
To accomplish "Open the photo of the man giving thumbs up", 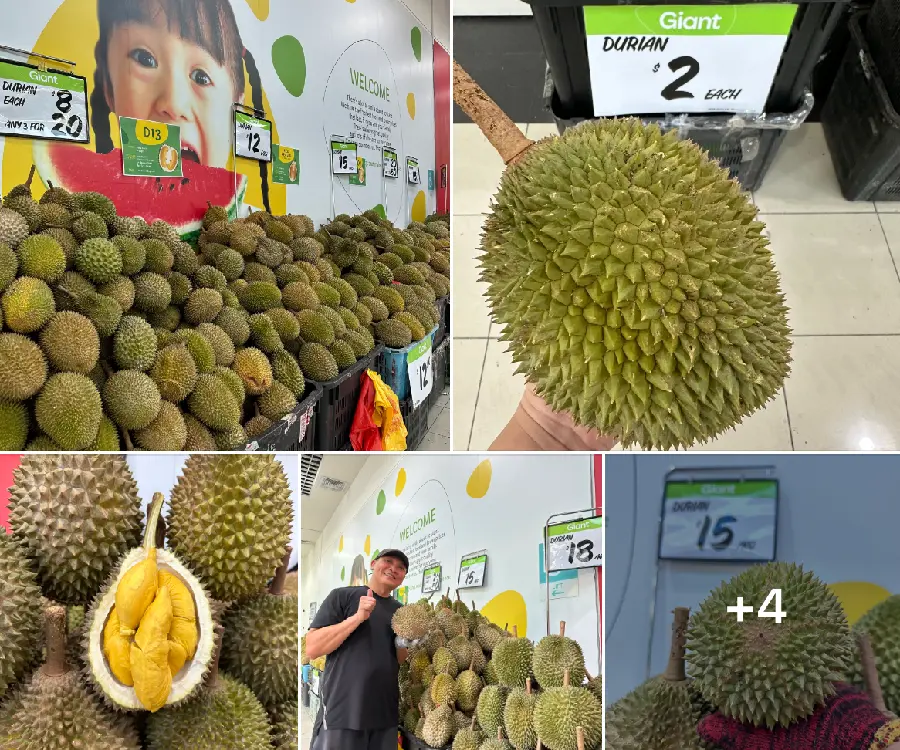I will tap(451, 601).
